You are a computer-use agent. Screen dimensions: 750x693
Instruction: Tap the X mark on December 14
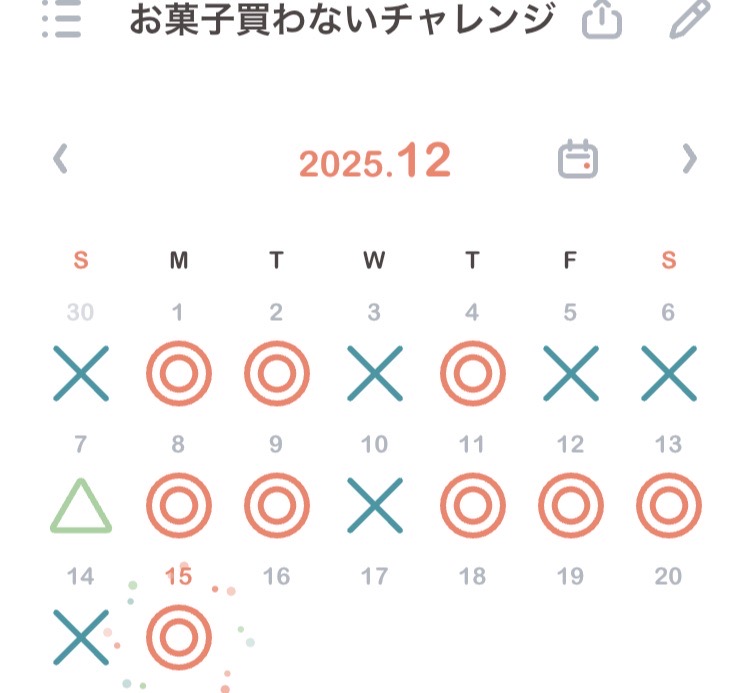tap(81, 636)
